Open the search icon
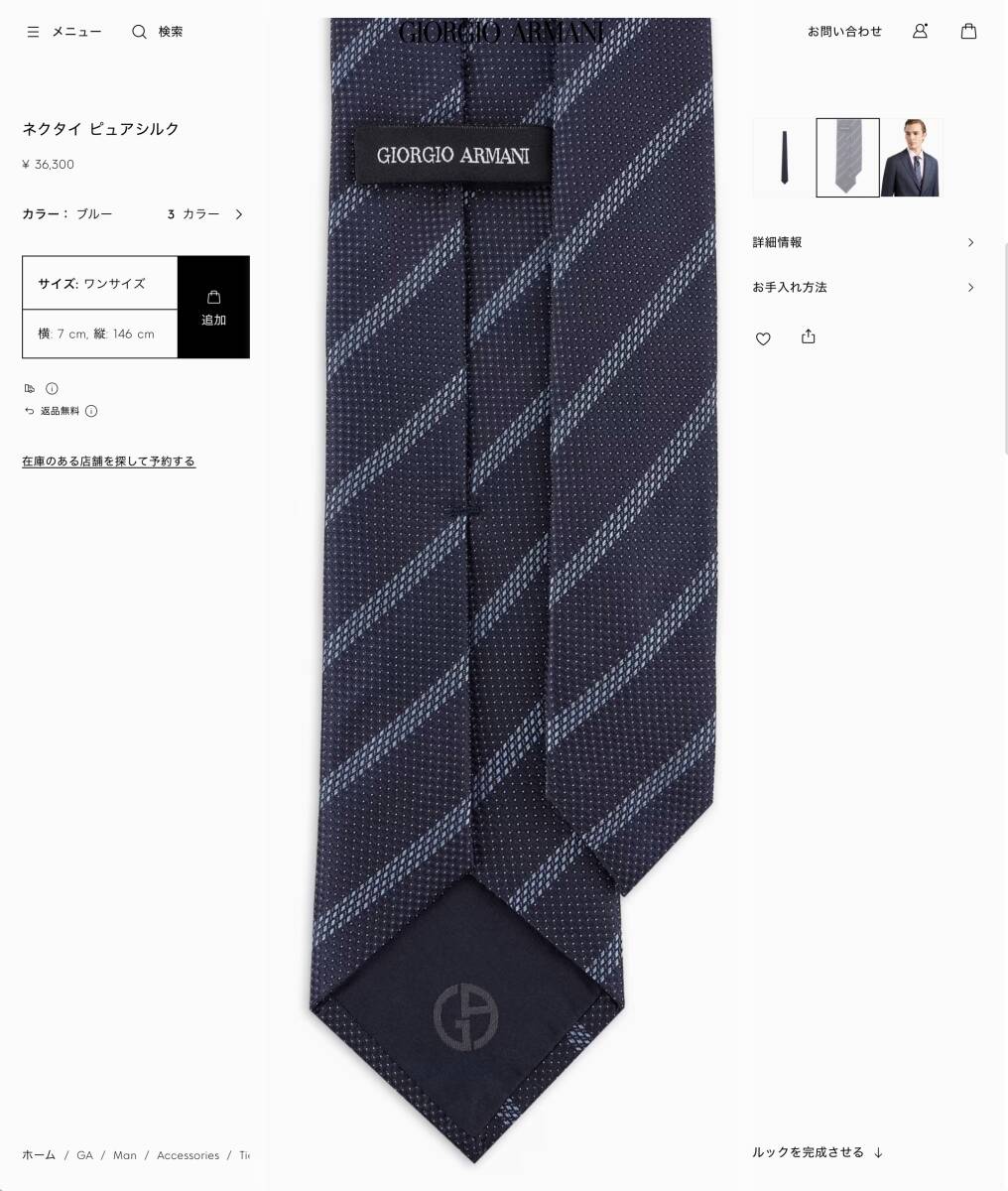 [139, 31]
